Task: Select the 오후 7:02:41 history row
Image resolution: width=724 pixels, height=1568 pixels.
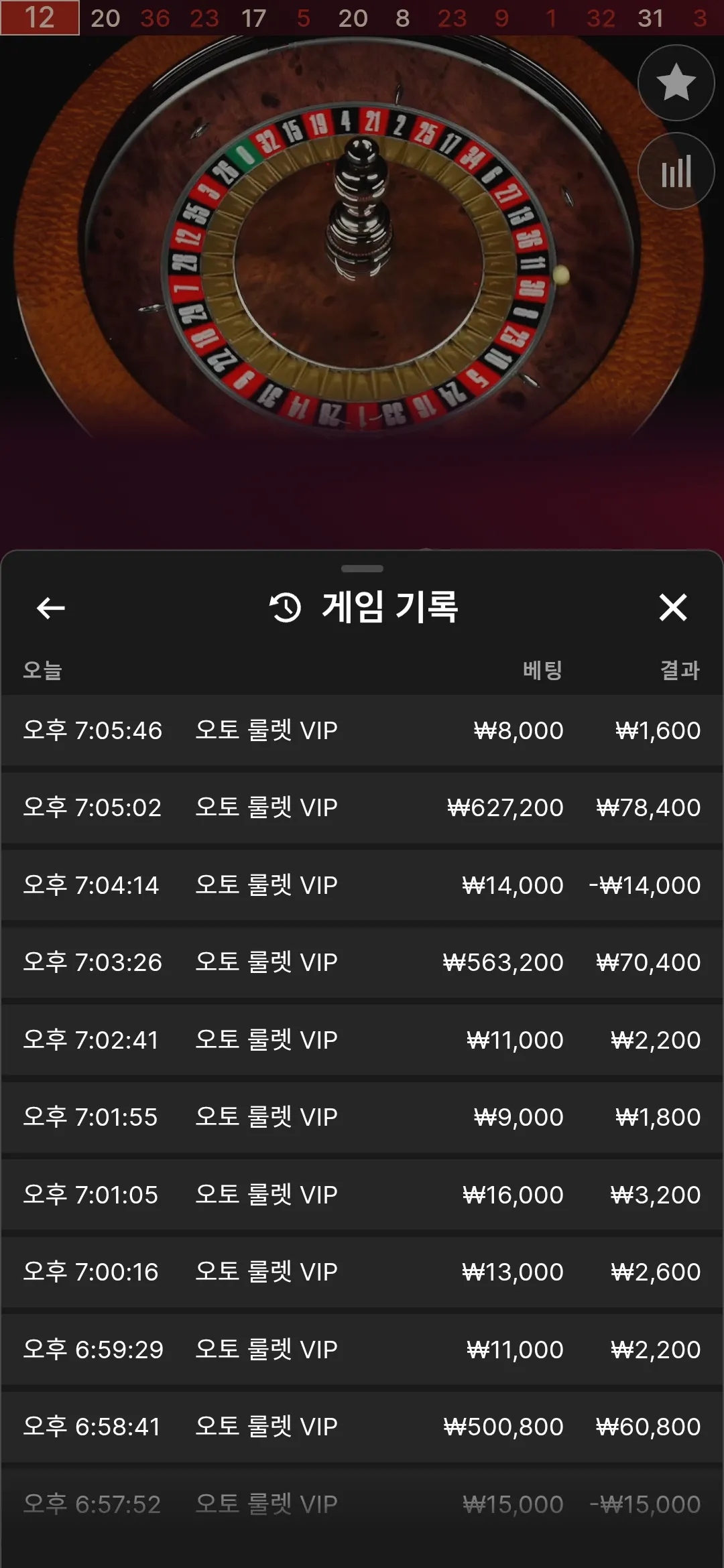Action: [x=362, y=1040]
